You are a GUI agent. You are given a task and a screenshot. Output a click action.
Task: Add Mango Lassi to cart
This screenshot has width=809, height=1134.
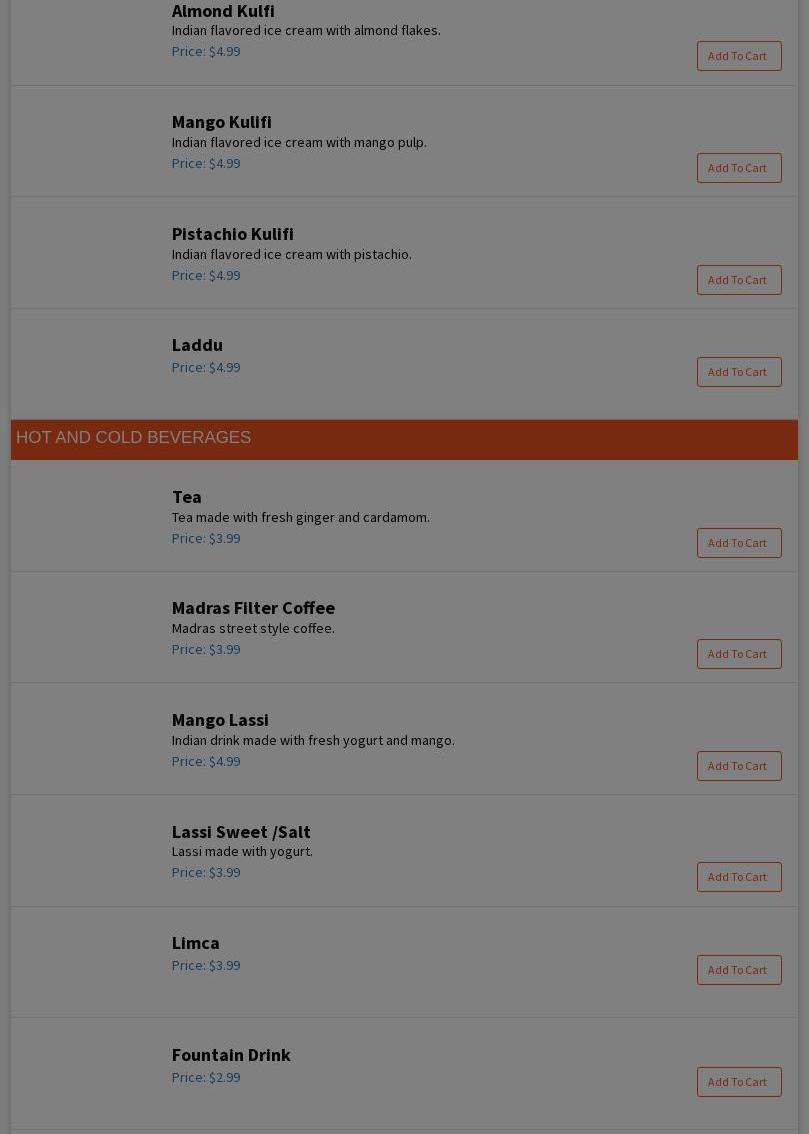pos(738,766)
